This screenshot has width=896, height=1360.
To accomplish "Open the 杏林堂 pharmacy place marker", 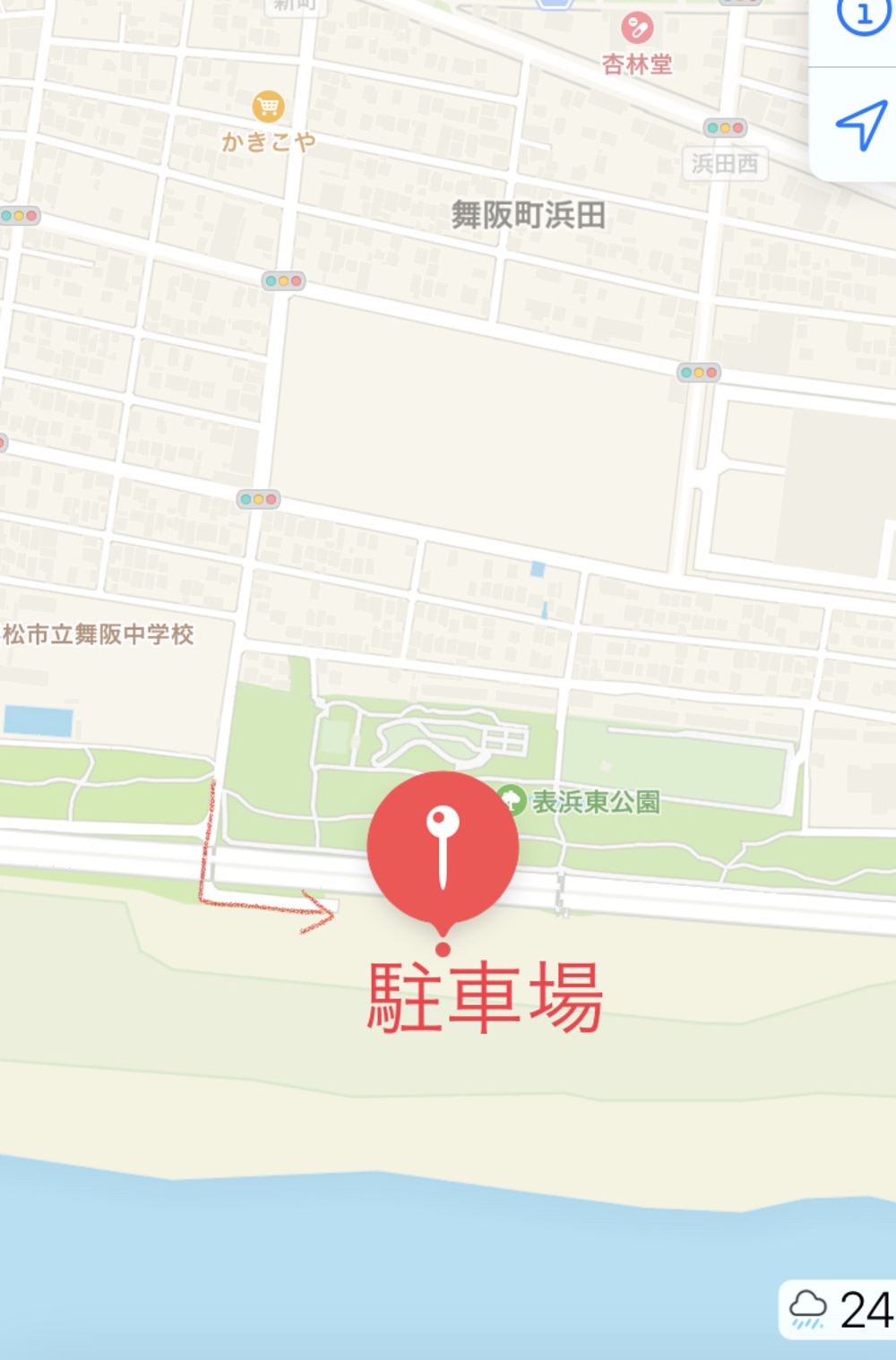I will (637, 29).
